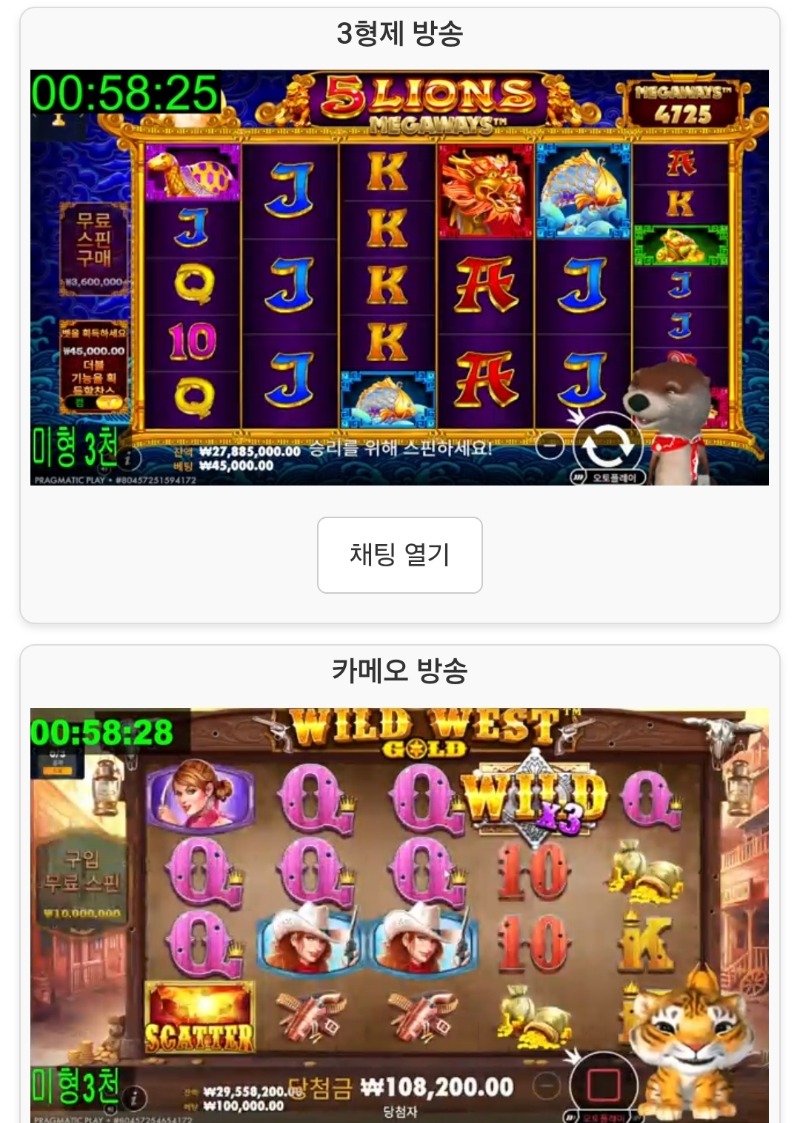Open the 3형제 방송 stream video
The height and width of the screenshot is (1123, 800).
click(399, 277)
